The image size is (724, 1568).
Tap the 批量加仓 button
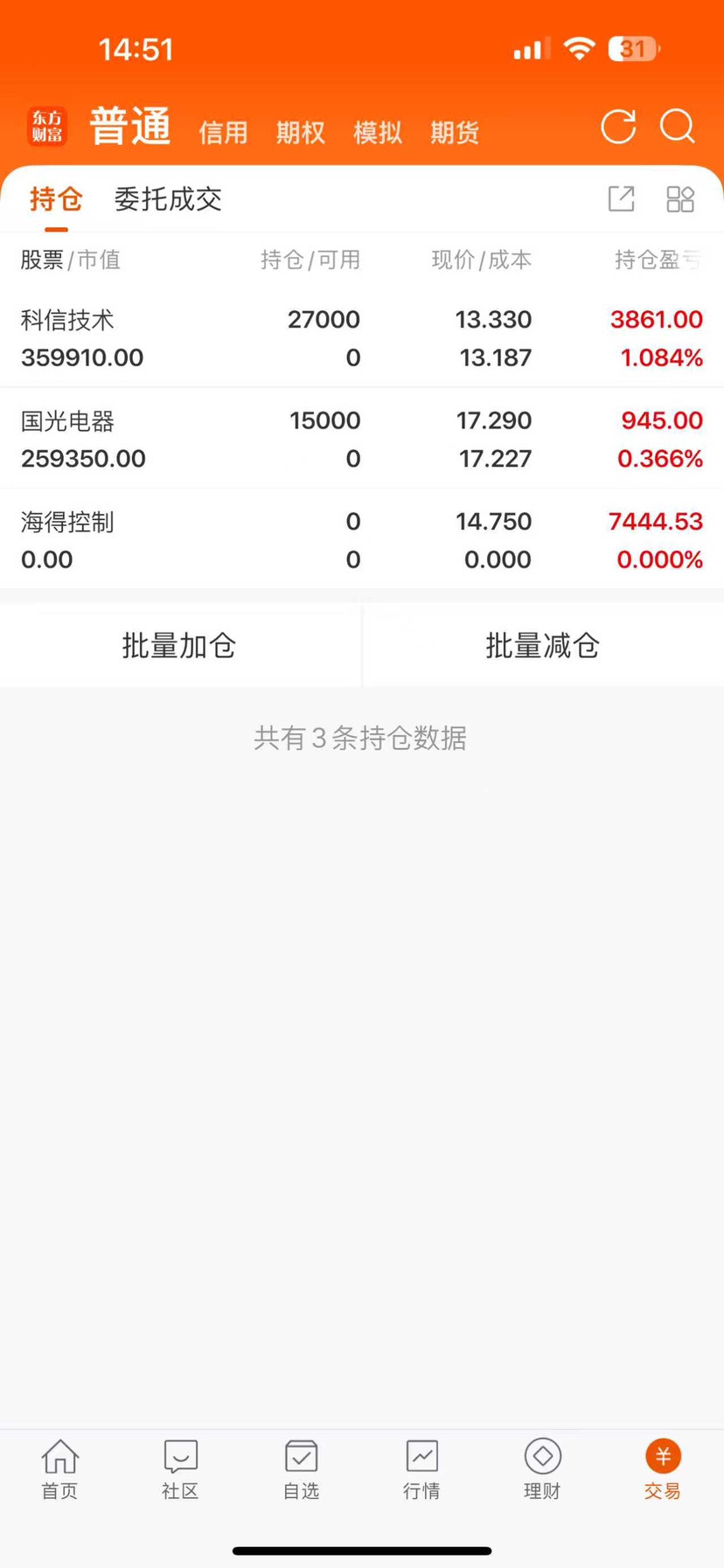179,646
